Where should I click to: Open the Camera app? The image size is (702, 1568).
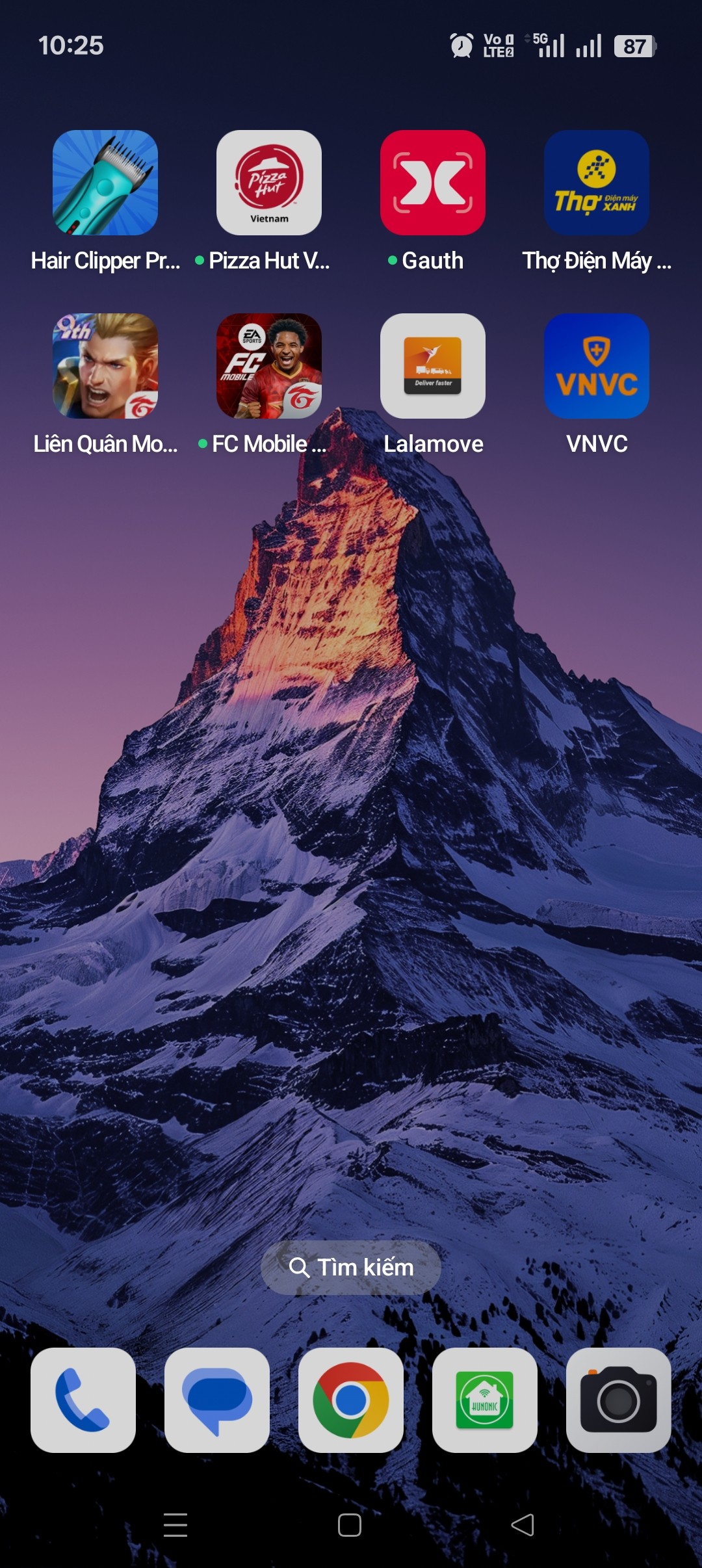click(619, 1400)
